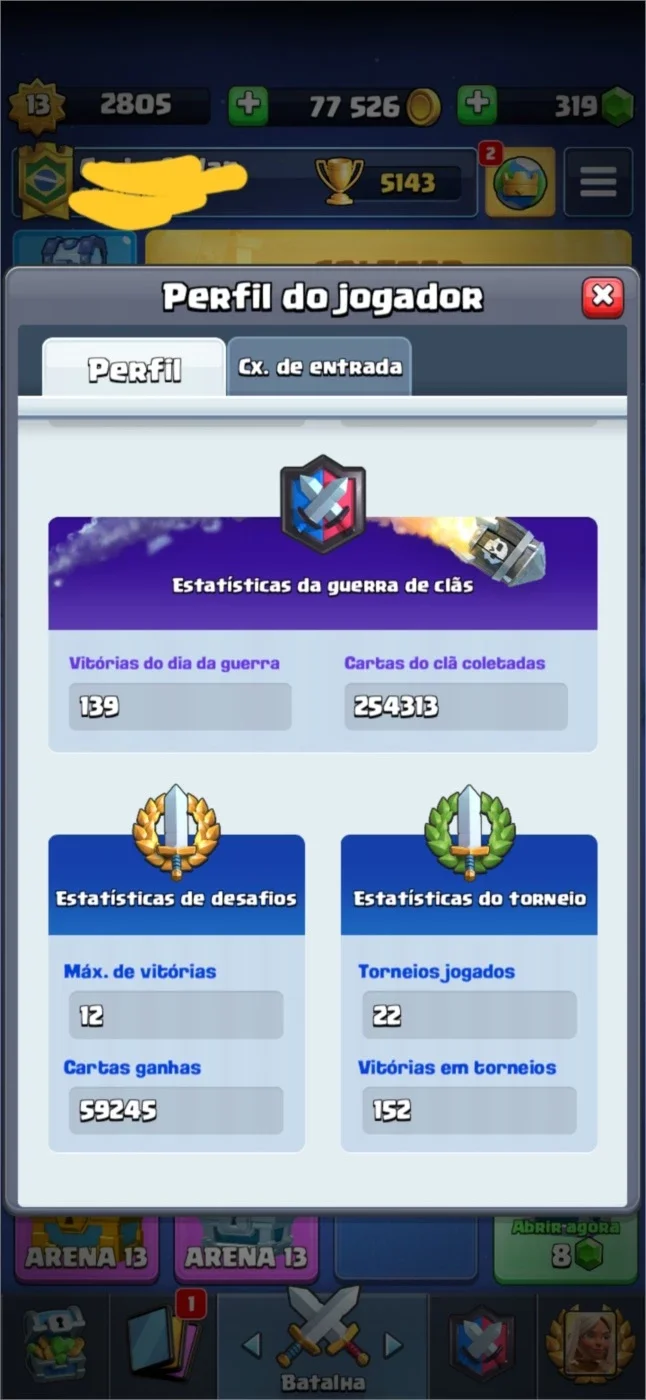Buy gems with the green plus button

476,105
